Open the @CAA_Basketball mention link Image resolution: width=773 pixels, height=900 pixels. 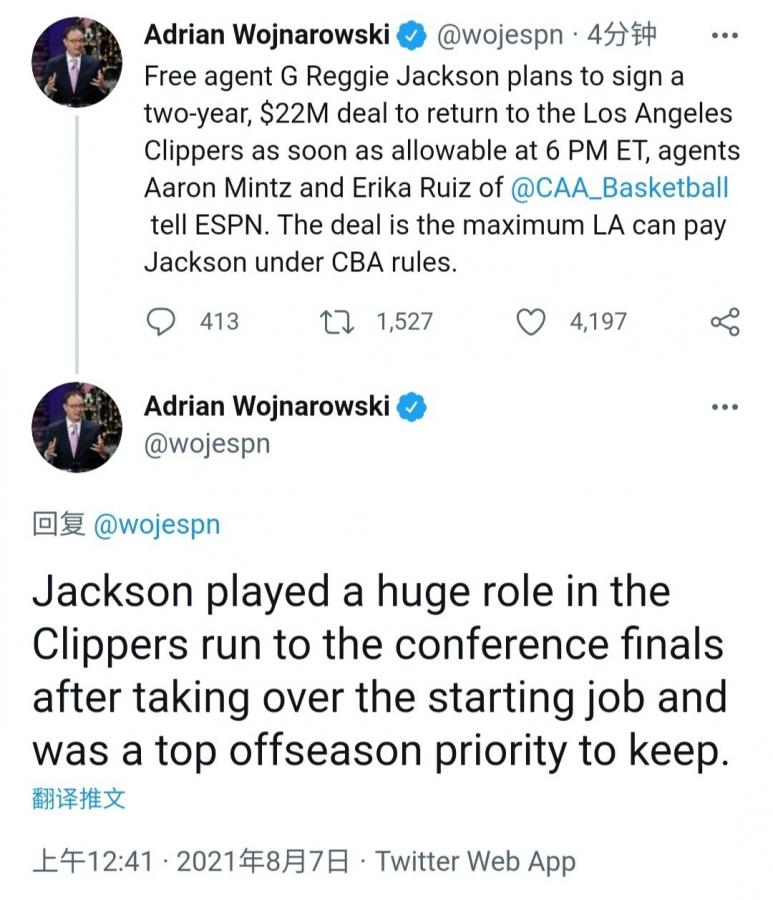(x=620, y=187)
